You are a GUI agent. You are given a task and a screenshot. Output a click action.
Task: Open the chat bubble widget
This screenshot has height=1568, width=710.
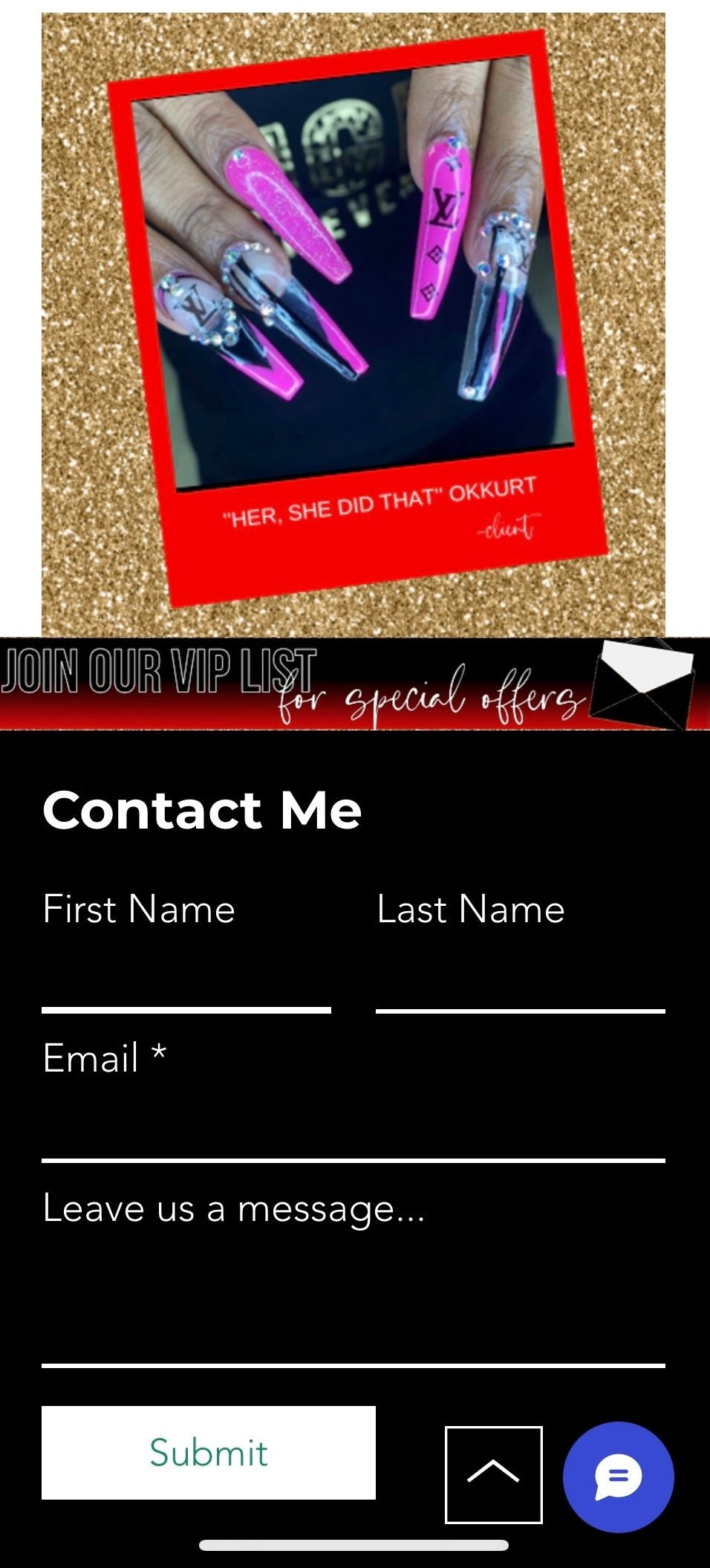(x=618, y=1477)
